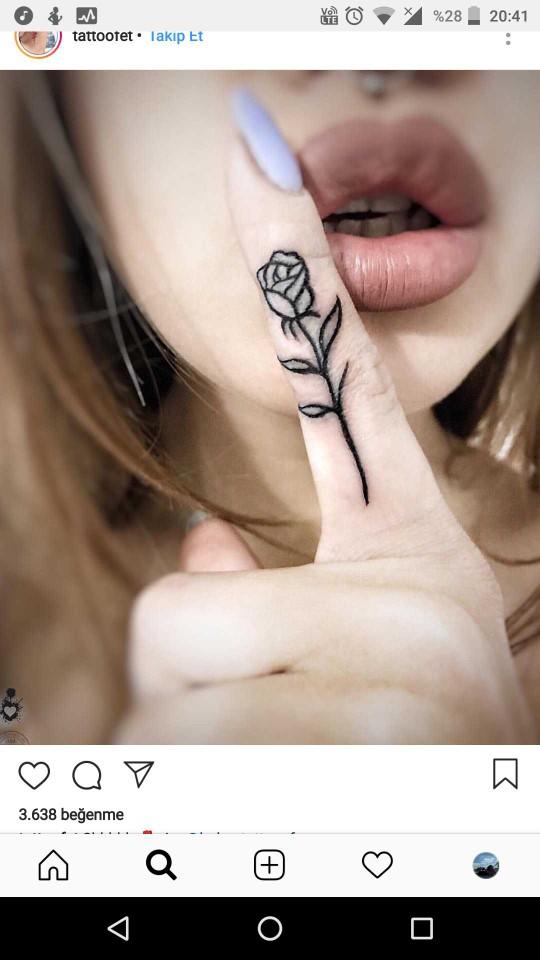Open the post overflow menu
The image size is (540, 960).
coord(508,39)
